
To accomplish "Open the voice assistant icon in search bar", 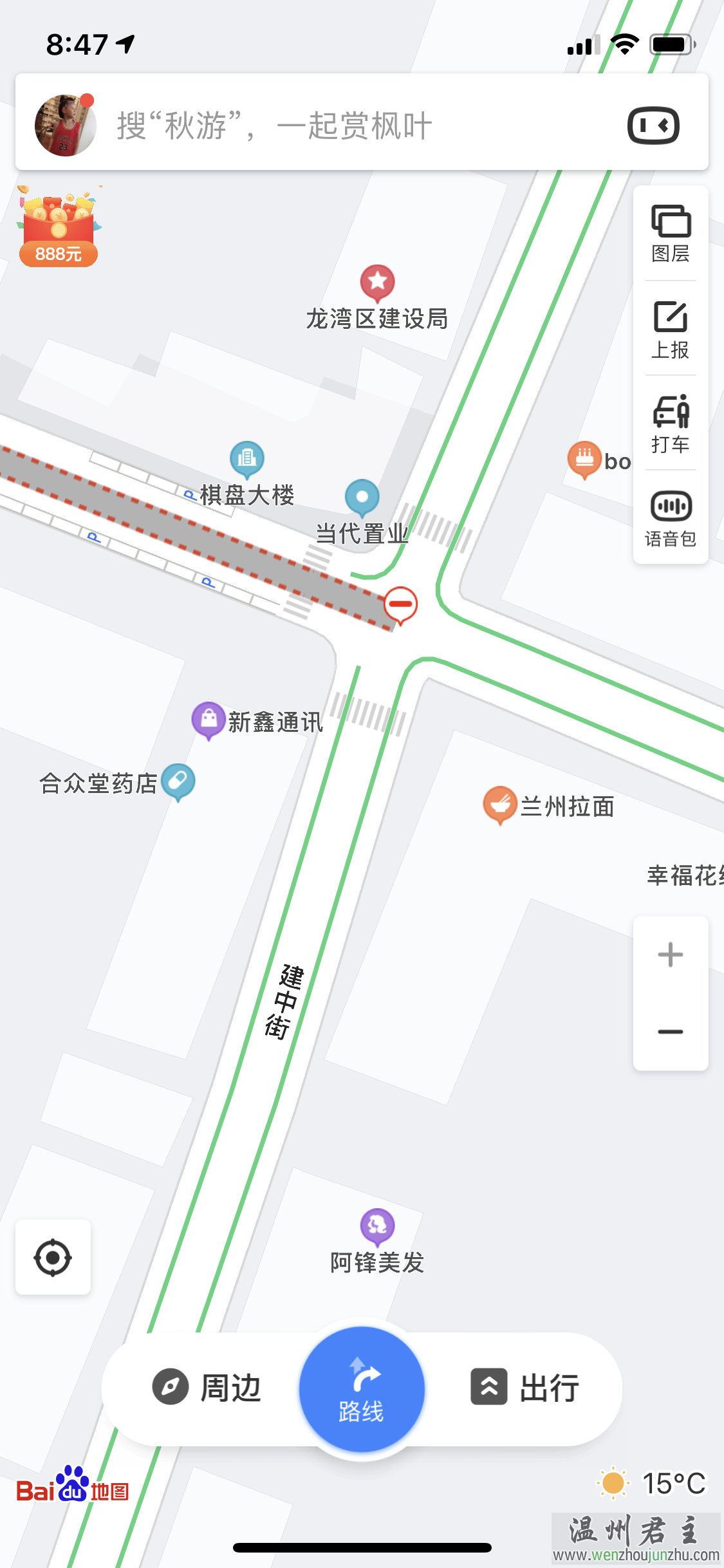I will (x=653, y=125).
